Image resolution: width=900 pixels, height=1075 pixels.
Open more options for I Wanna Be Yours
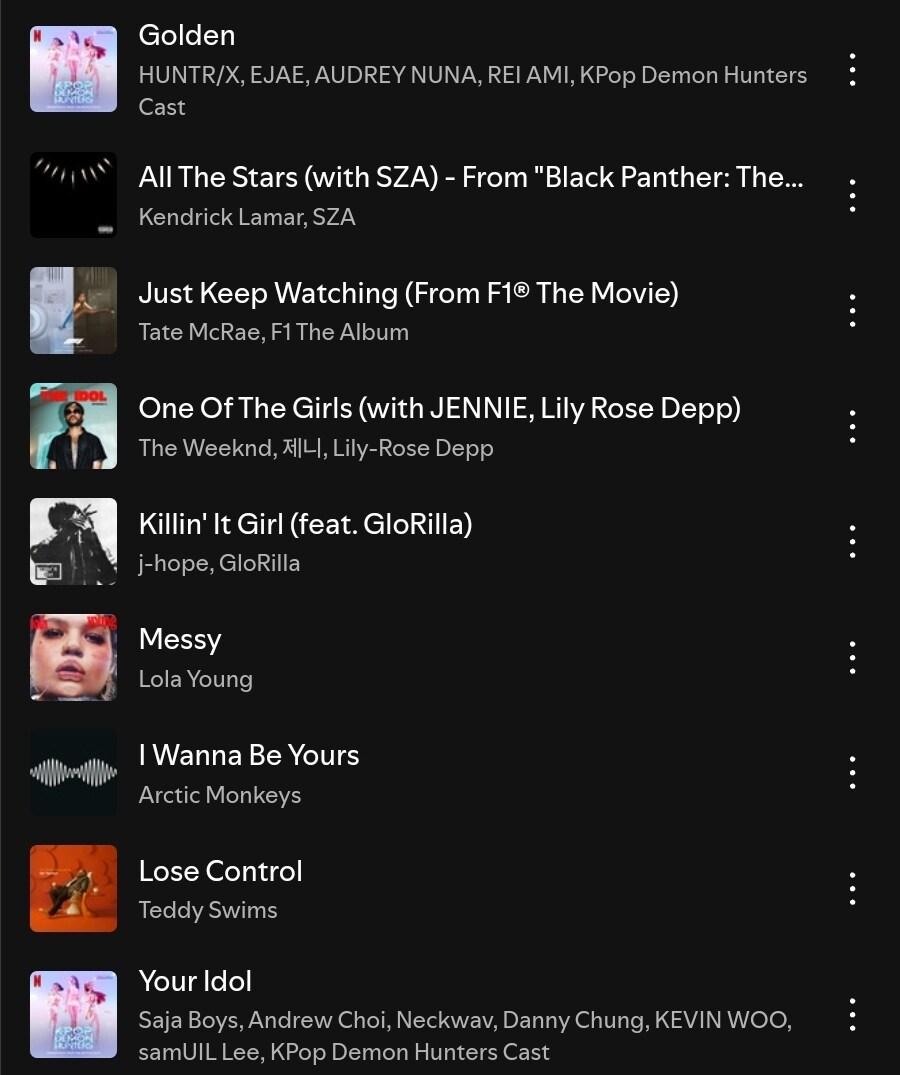852,772
